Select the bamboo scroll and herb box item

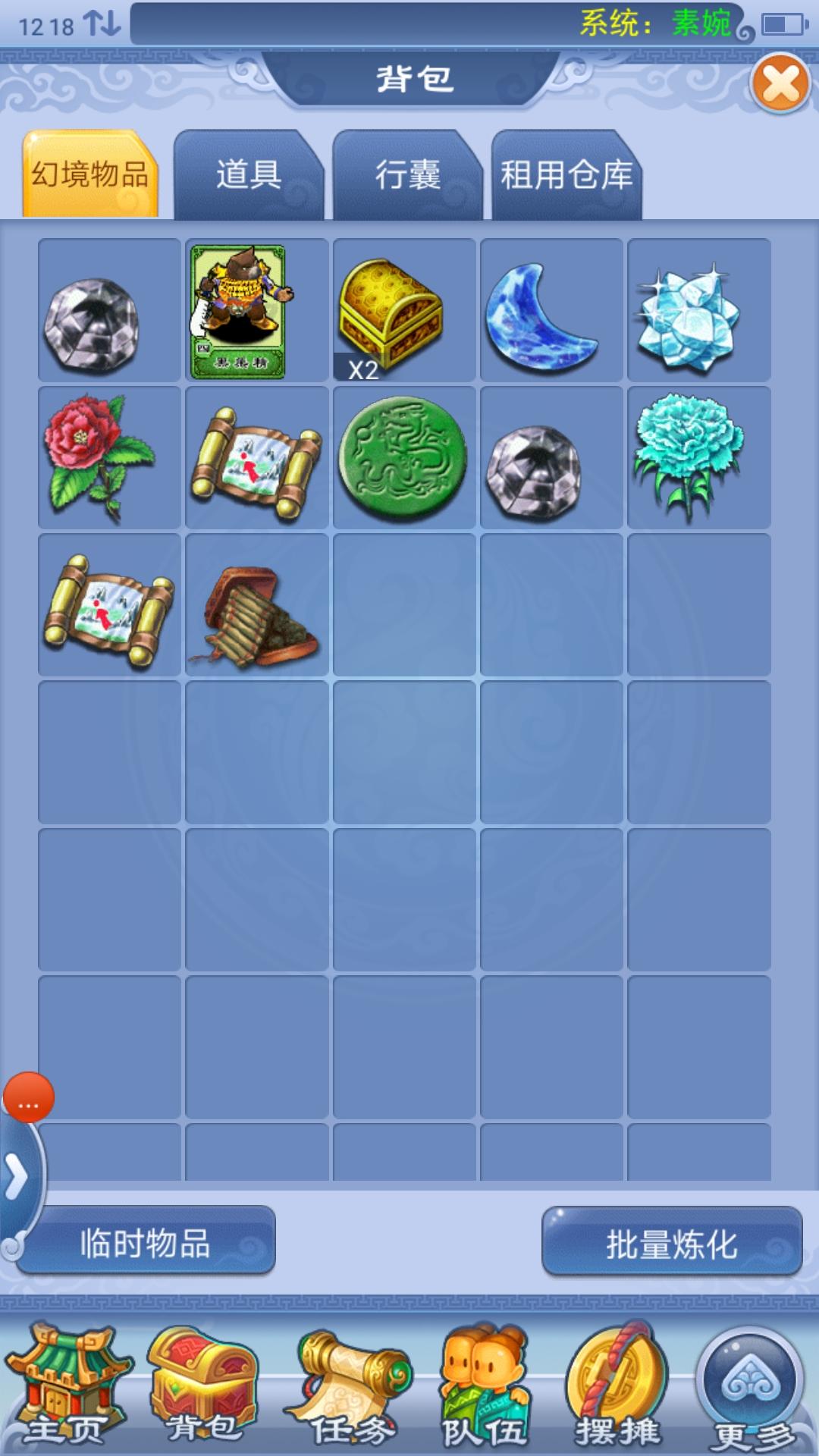[256, 605]
